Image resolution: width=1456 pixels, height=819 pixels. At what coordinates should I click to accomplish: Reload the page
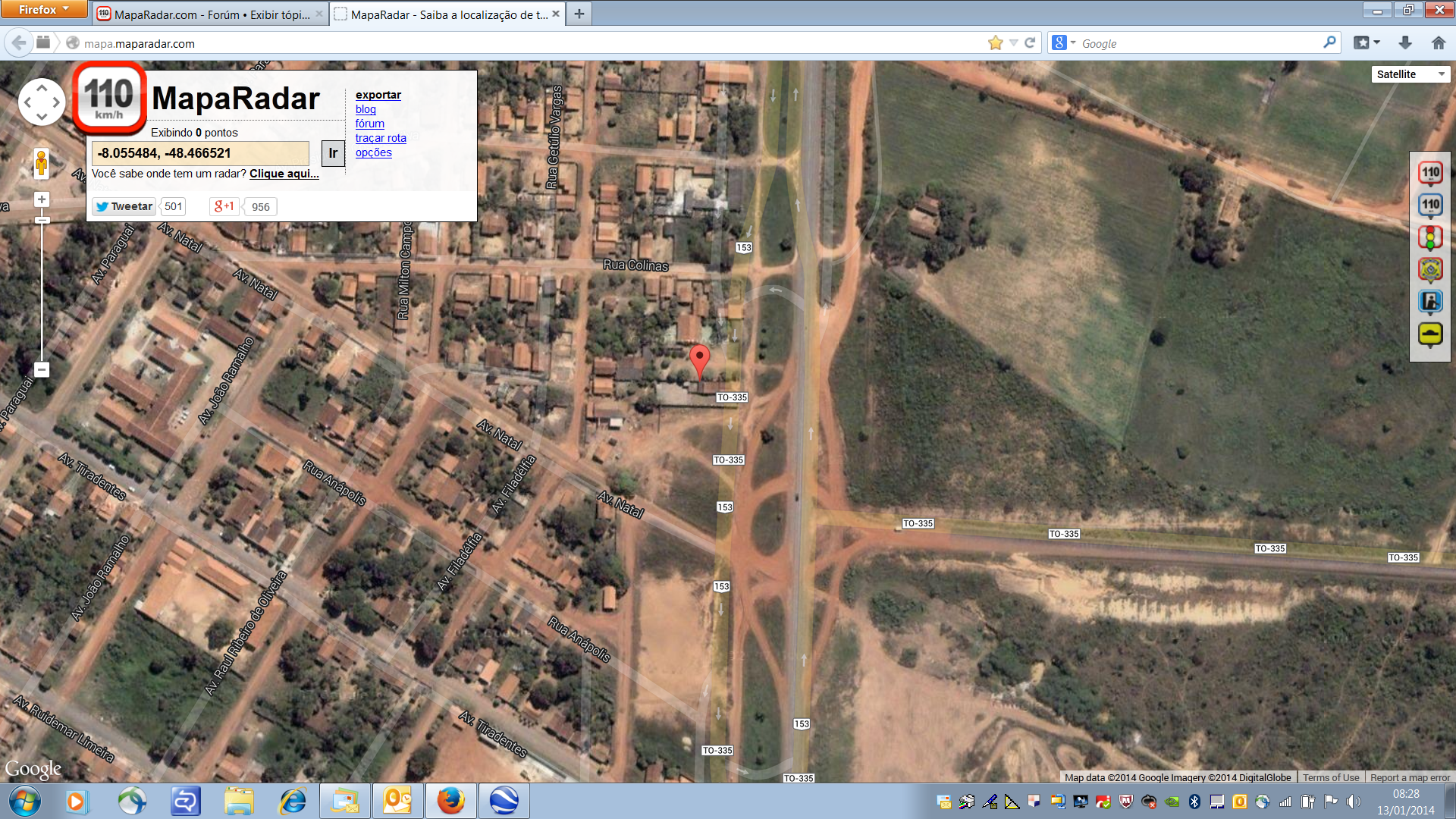pyautogui.click(x=1030, y=43)
